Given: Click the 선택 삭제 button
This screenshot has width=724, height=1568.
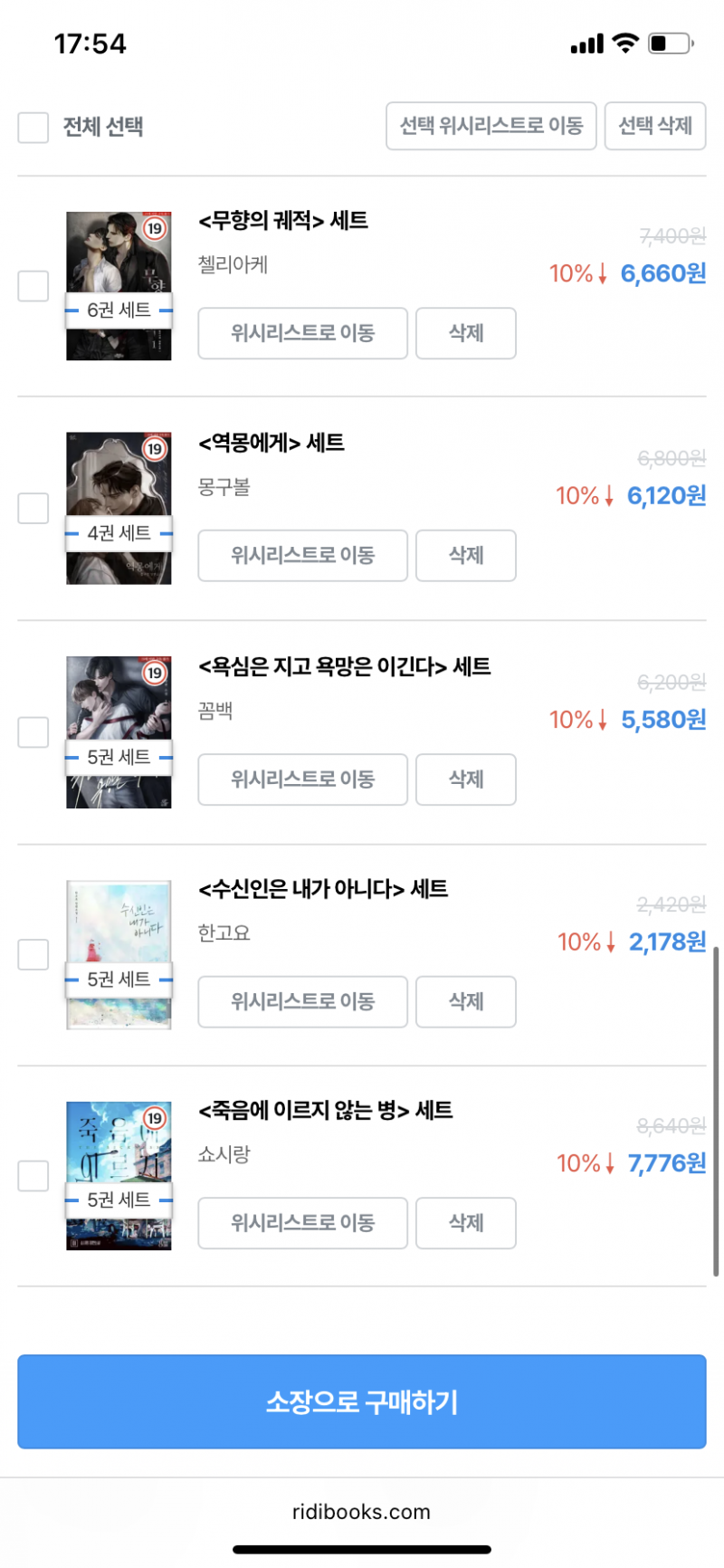Looking at the screenshot, I should pyautogui.click(x=655, y=126).
